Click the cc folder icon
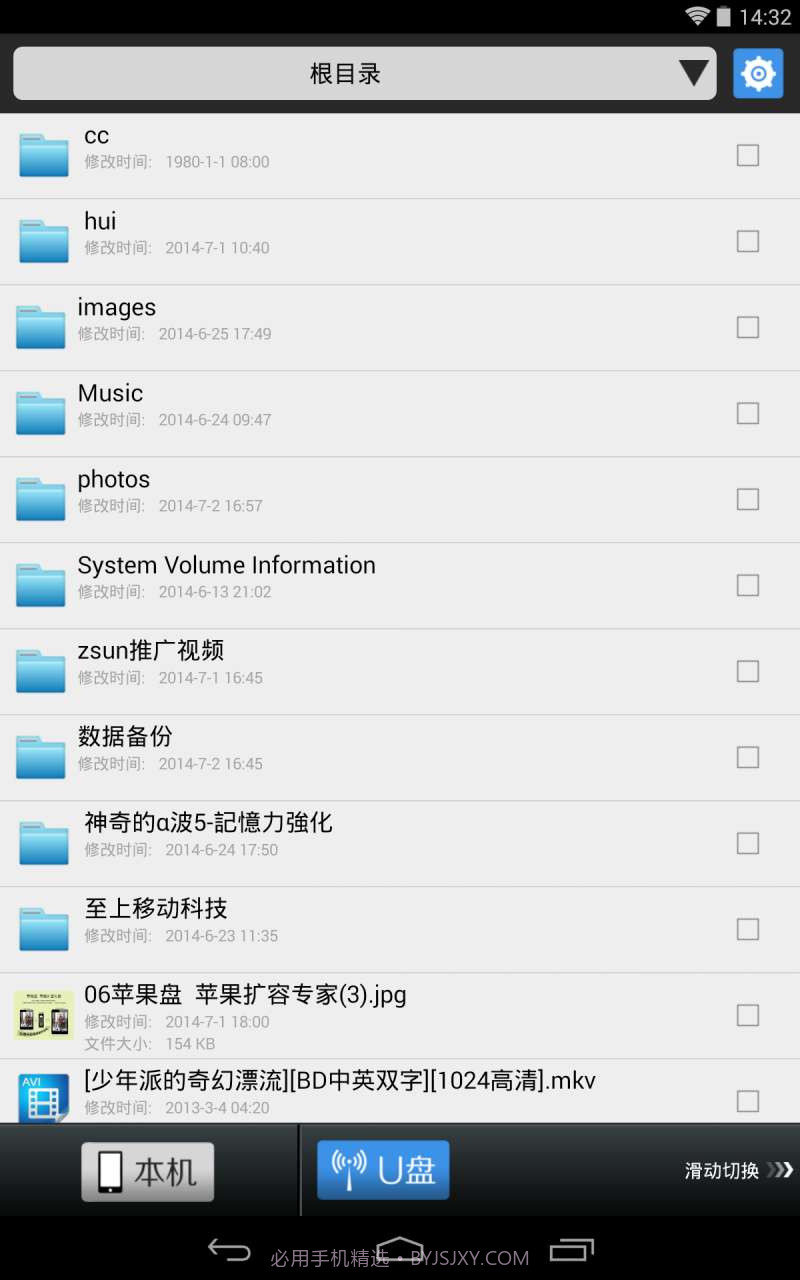This screenshot has height=1280, width=800. [42, 155]
